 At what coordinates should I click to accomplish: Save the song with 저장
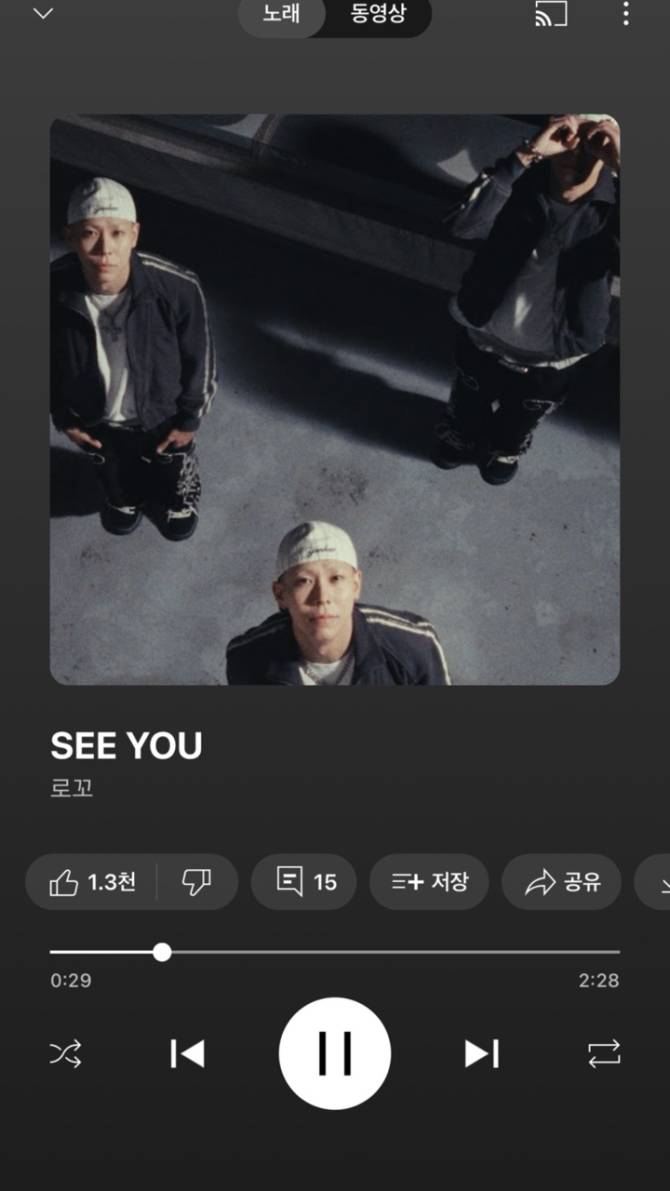coord(429,882)
